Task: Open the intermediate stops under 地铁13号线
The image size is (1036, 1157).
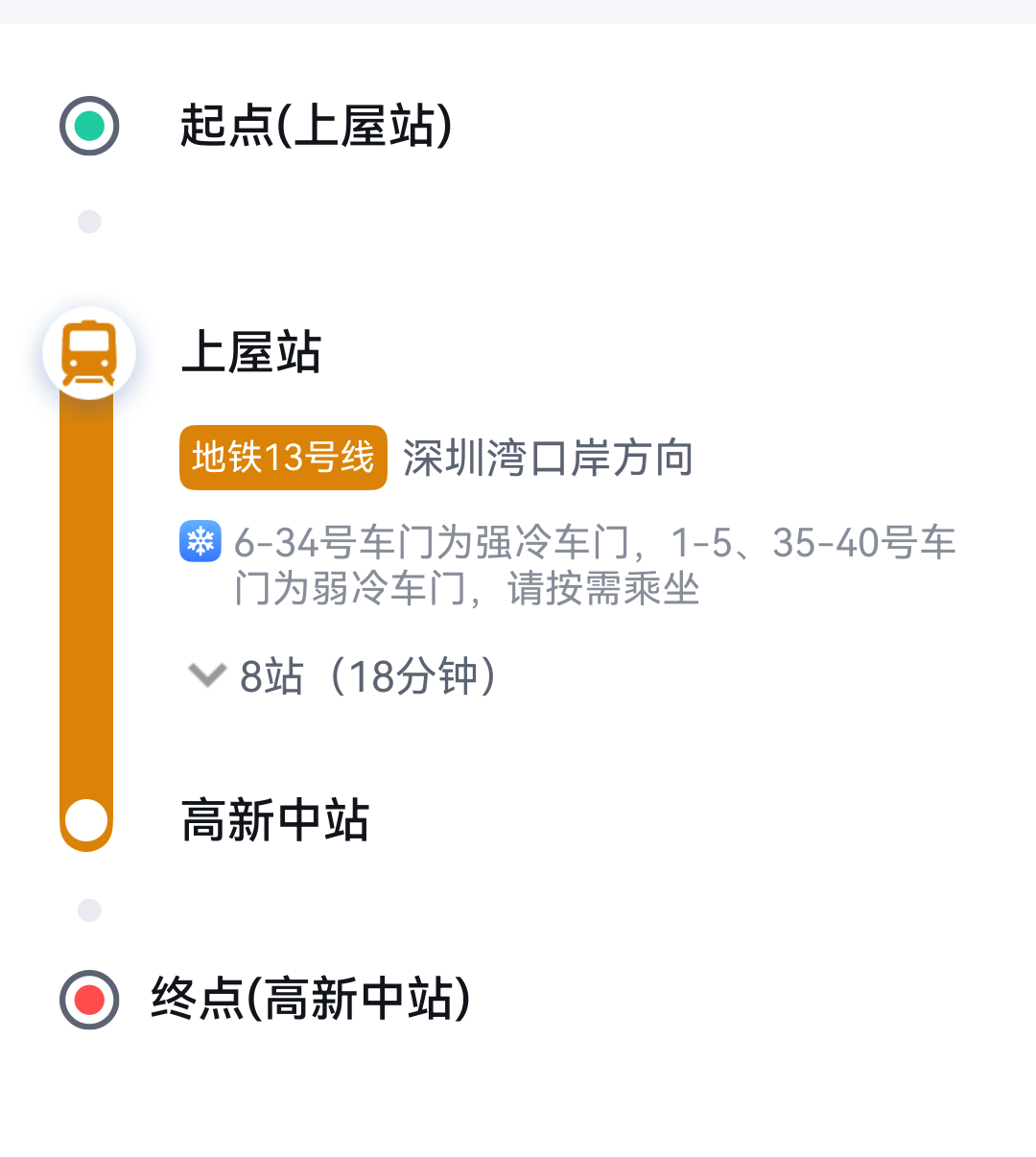Action: click(x=365, y=676)
